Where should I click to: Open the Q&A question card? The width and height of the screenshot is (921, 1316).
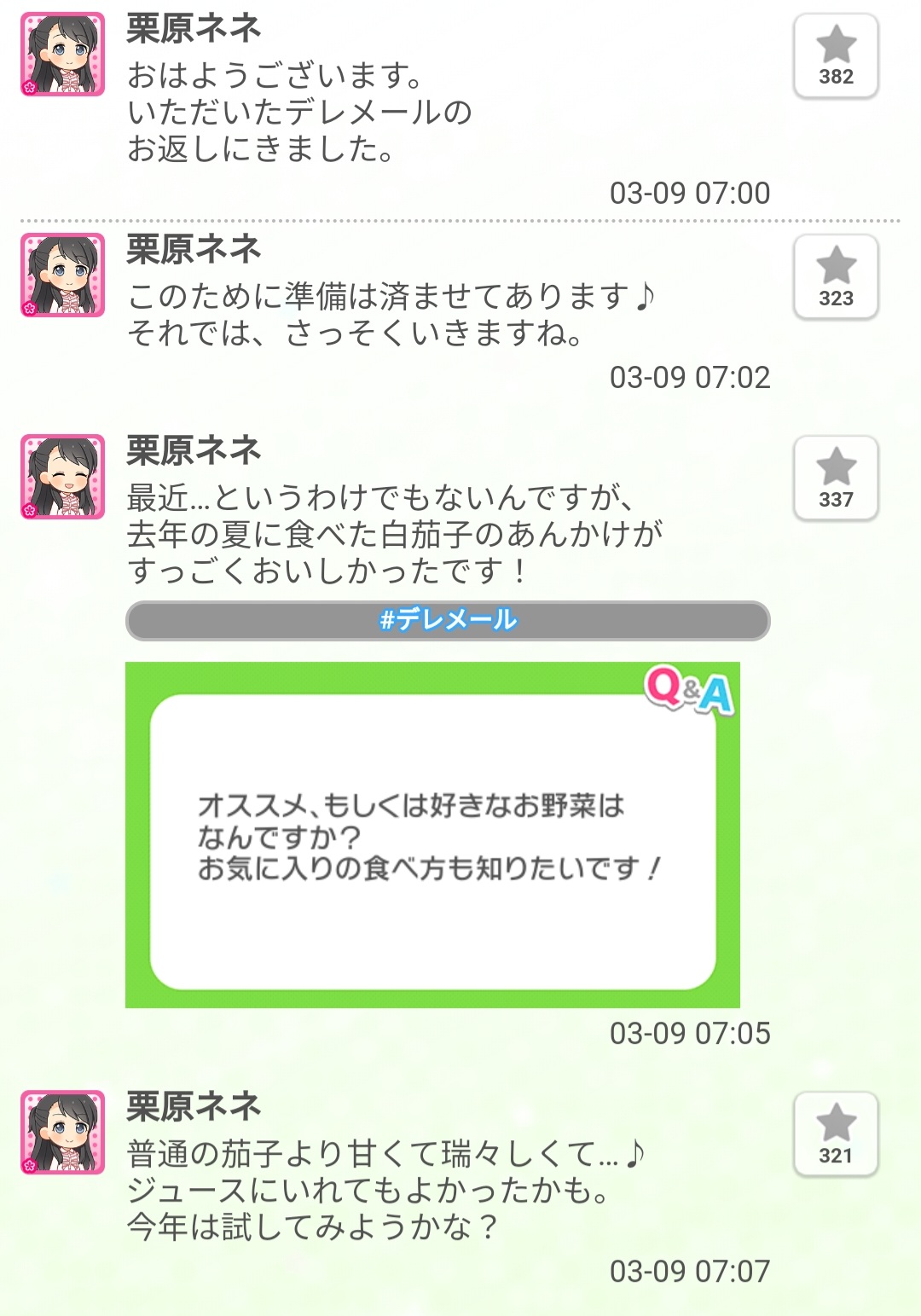tap(432, 836)
